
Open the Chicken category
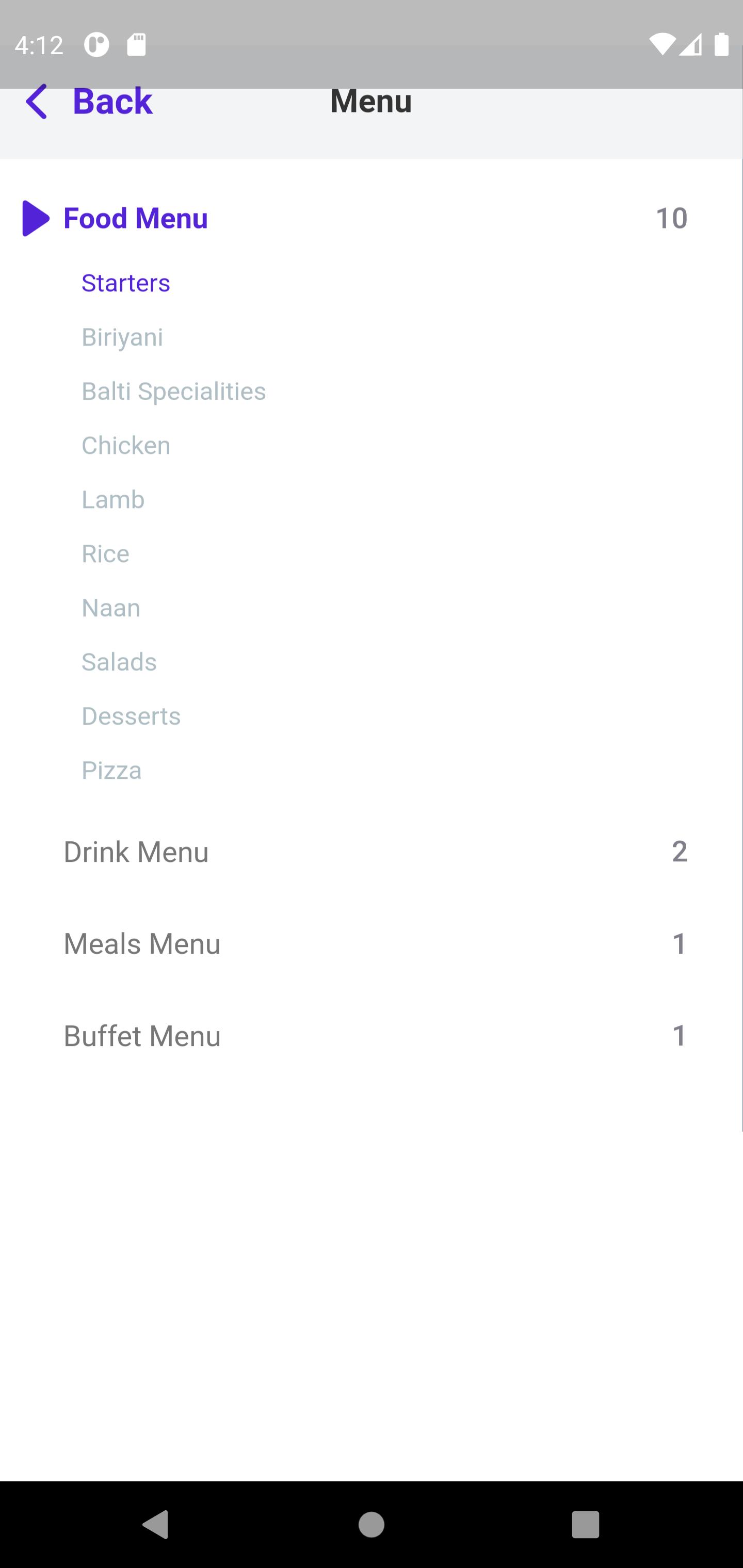tap(126, 446)
